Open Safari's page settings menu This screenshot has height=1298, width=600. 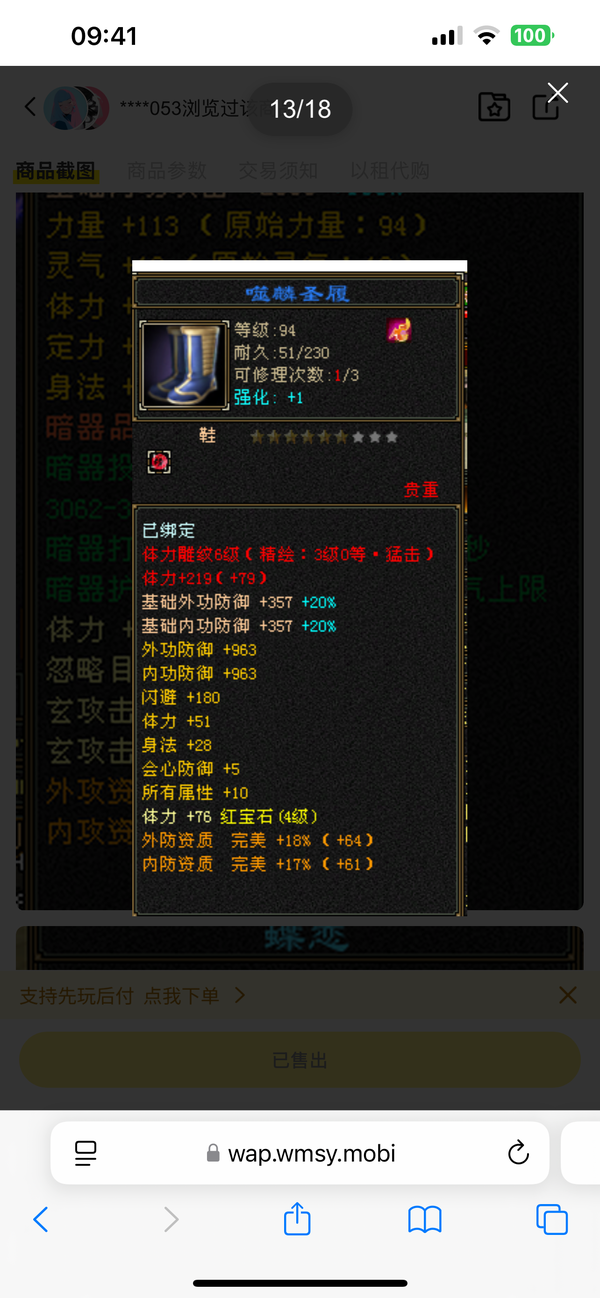point(85,1153)
